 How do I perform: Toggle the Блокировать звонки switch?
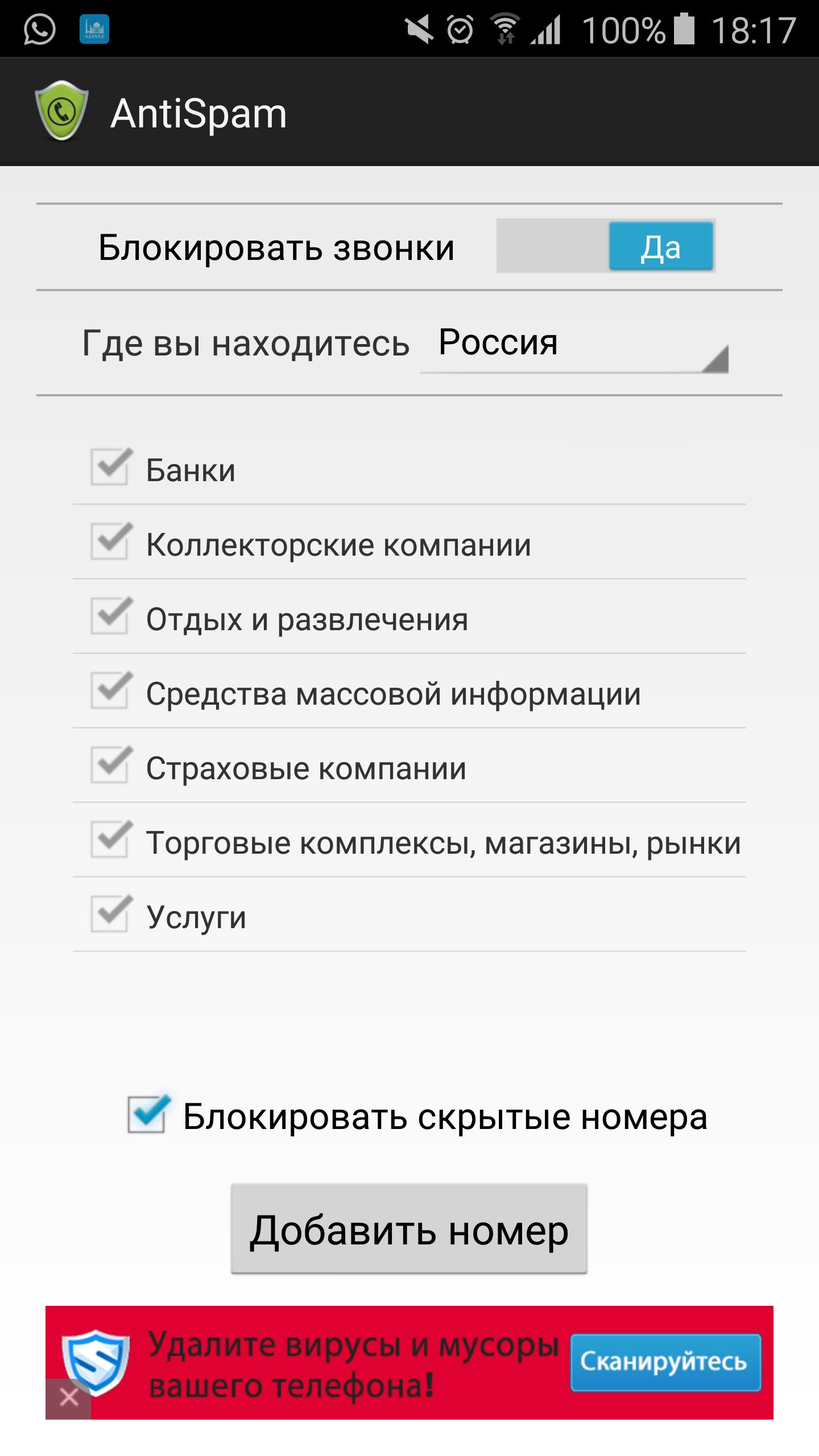coord(605,246)
